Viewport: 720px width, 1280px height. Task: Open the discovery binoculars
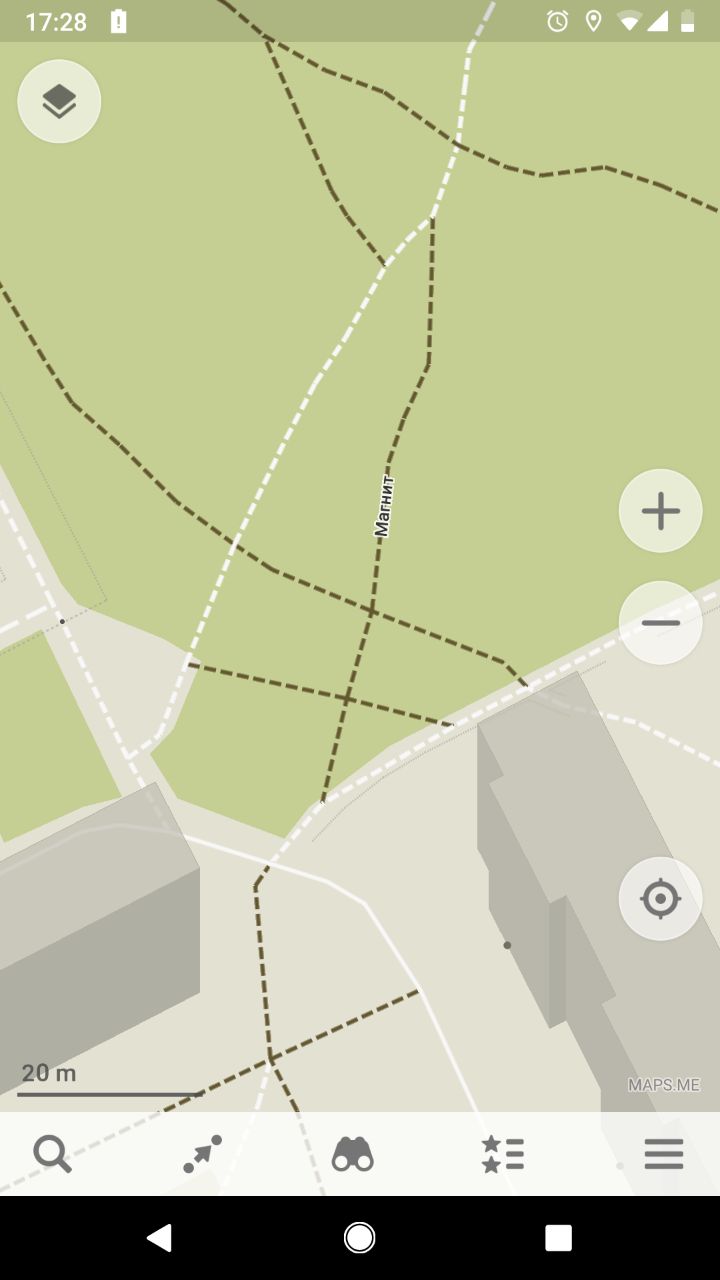(353, 1154)
